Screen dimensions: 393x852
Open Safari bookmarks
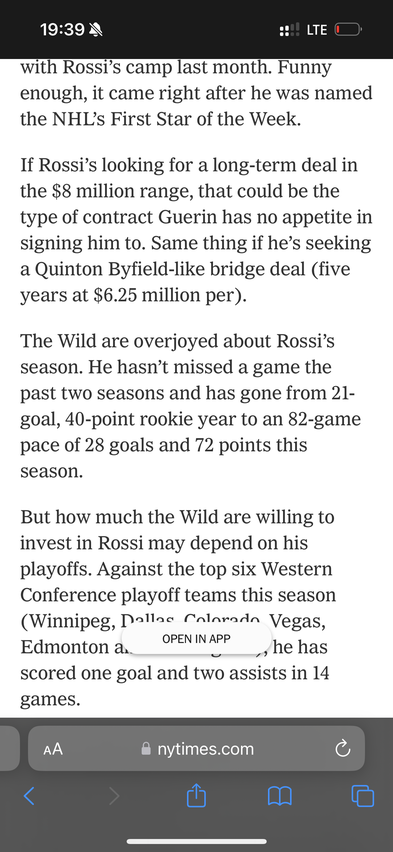[x=280, y=797]
